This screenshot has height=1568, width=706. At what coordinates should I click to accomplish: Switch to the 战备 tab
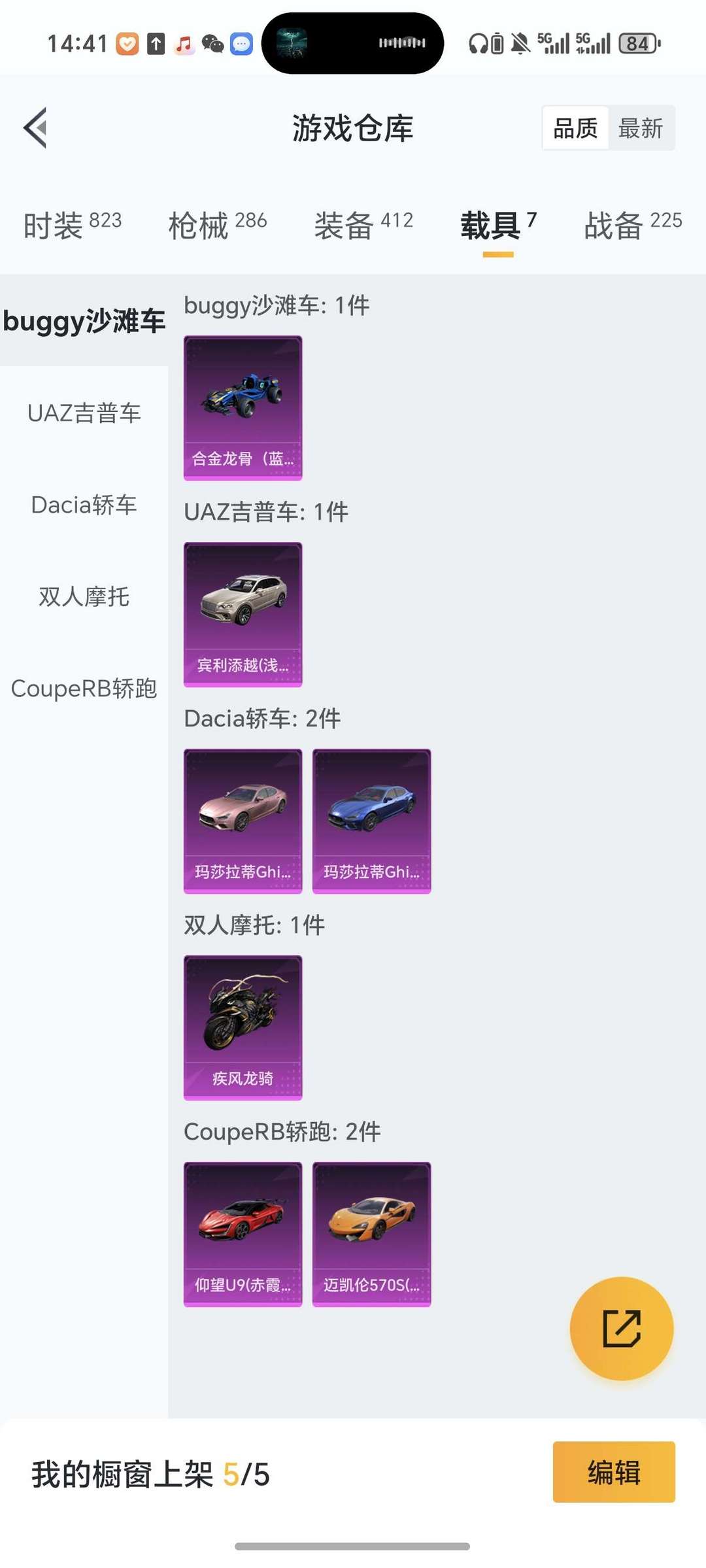(633, 225)
